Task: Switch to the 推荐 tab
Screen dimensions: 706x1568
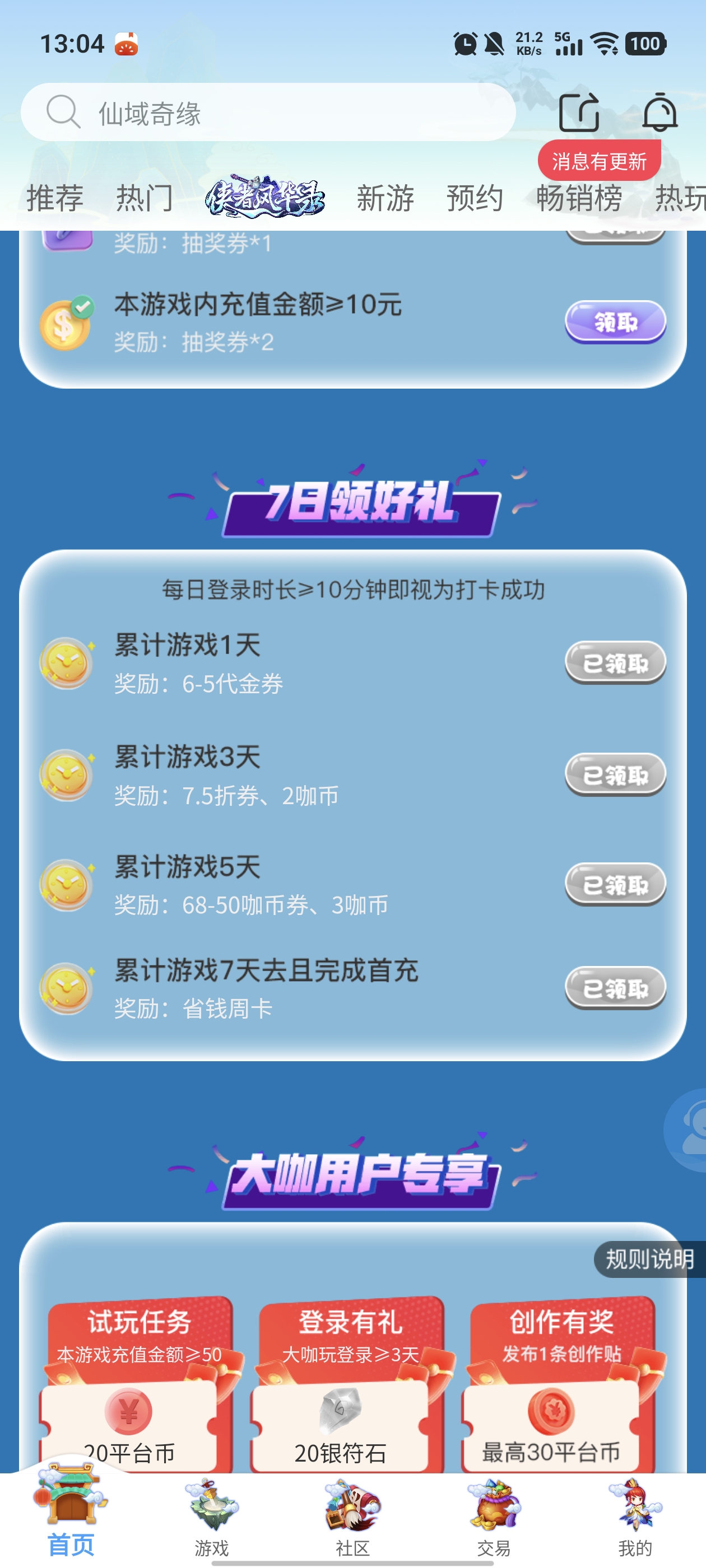Action: click(x=55, y=198)
